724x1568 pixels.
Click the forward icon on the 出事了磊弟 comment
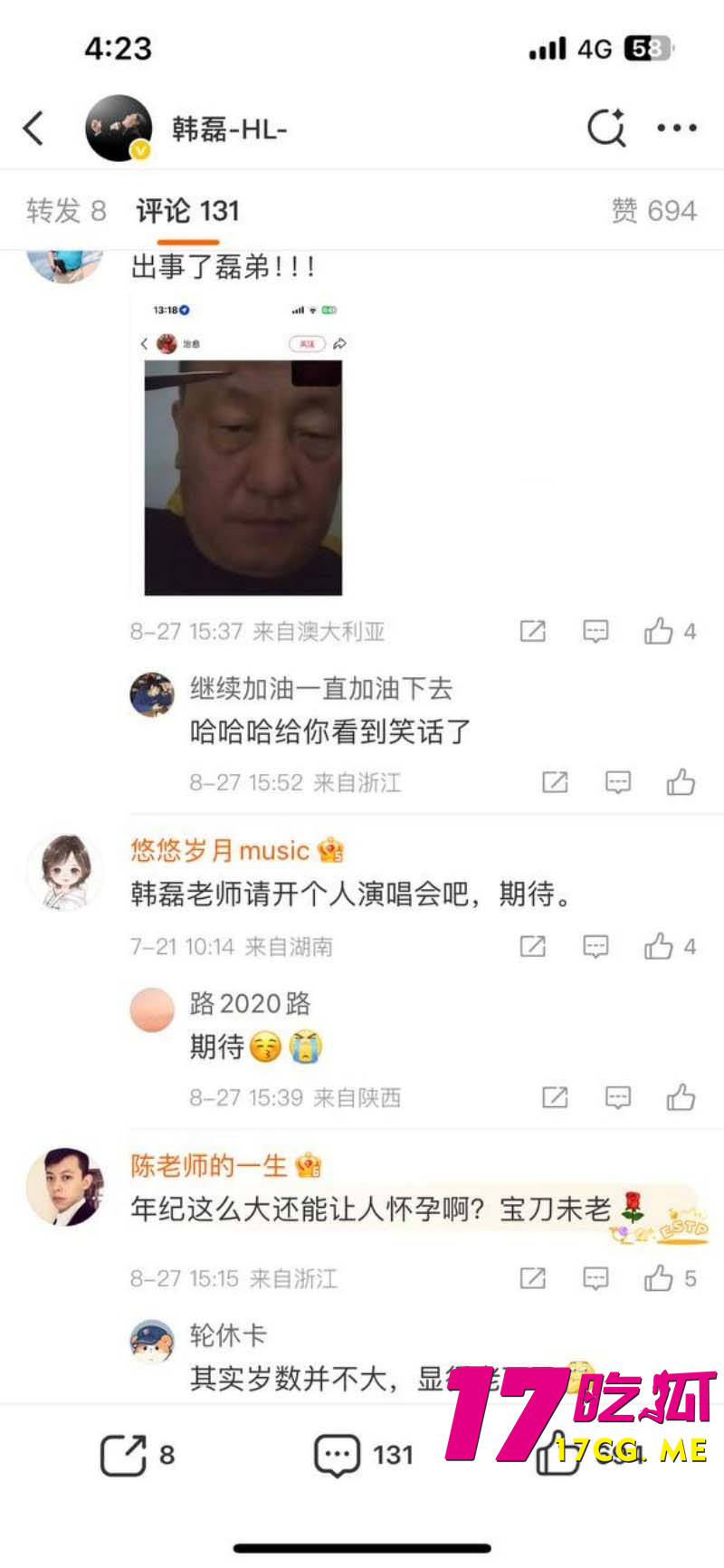click(x=532, y=631)
